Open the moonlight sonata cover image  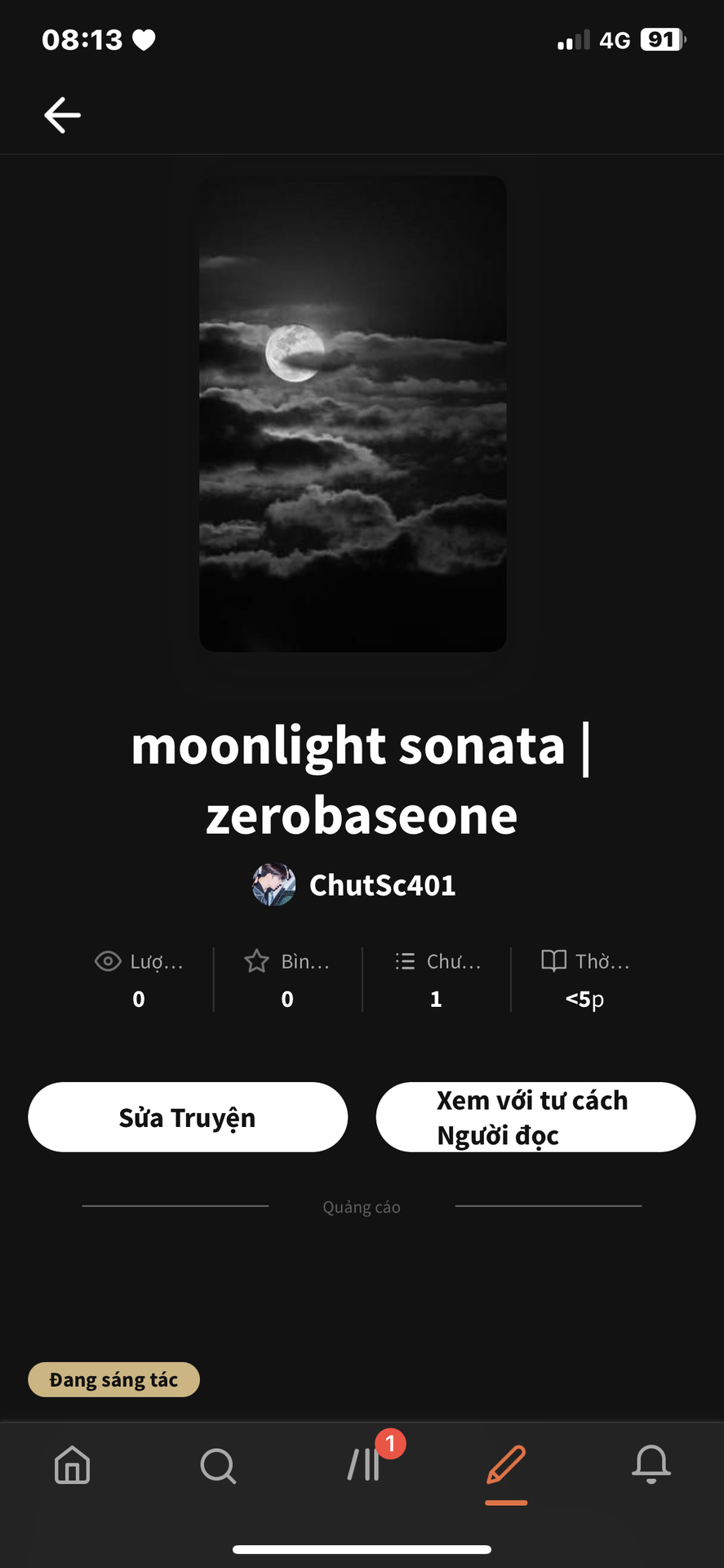pos(353,413)
